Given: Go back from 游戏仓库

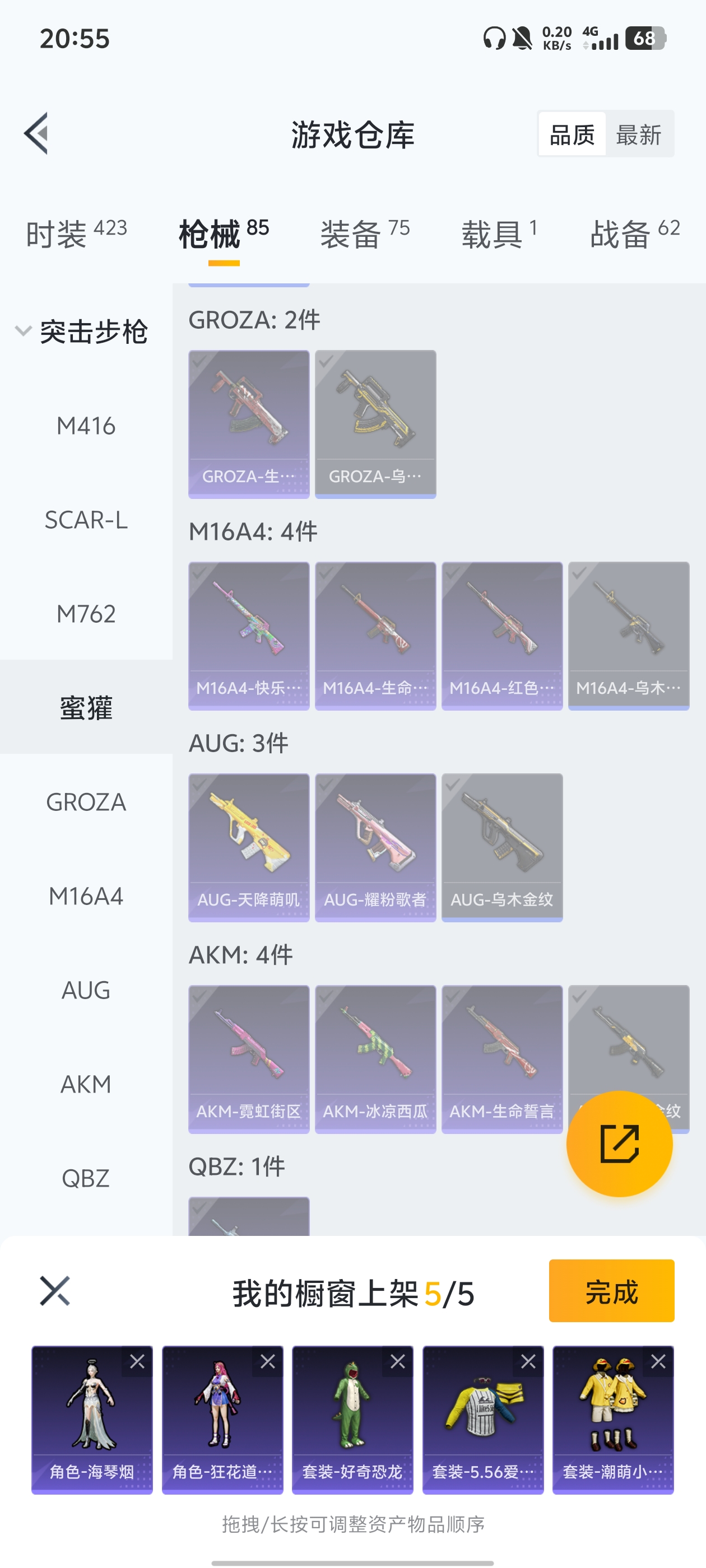Looking at the screenshot, I should click(36, 133).
